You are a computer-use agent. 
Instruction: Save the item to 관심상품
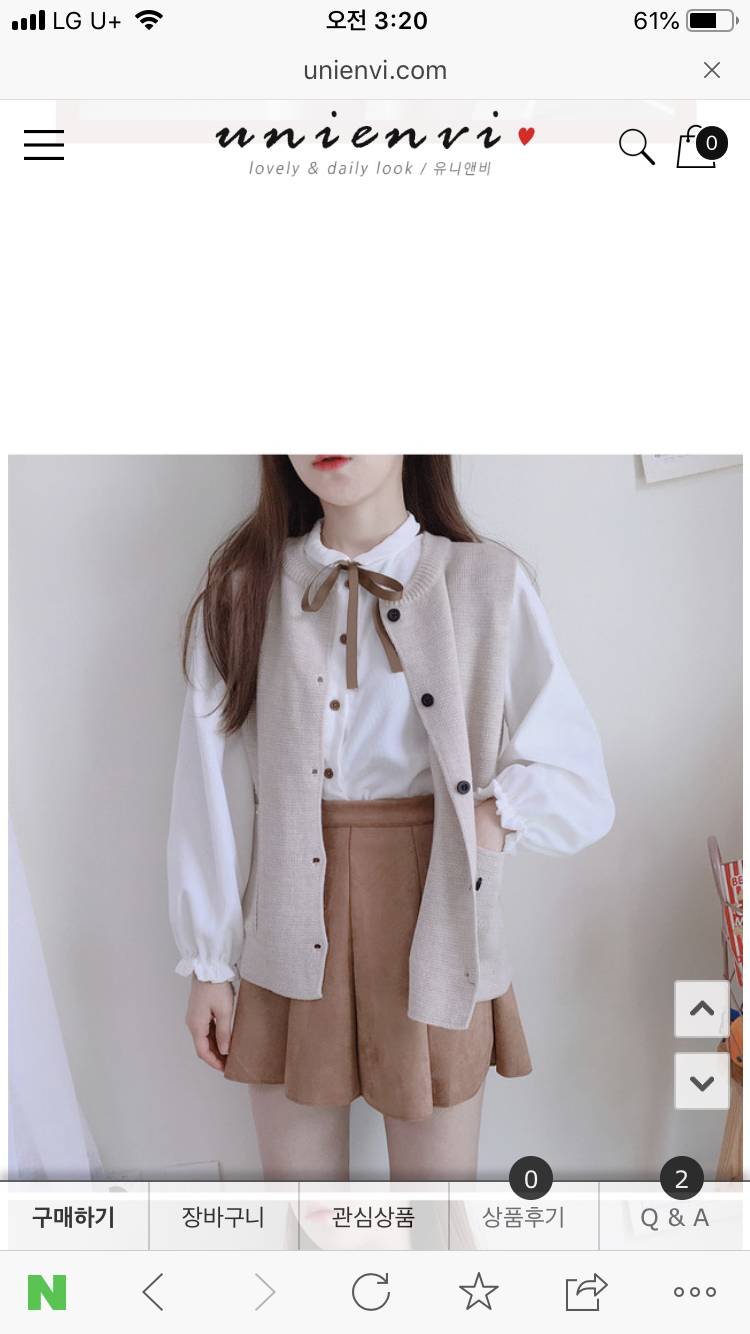point(373,1217)
